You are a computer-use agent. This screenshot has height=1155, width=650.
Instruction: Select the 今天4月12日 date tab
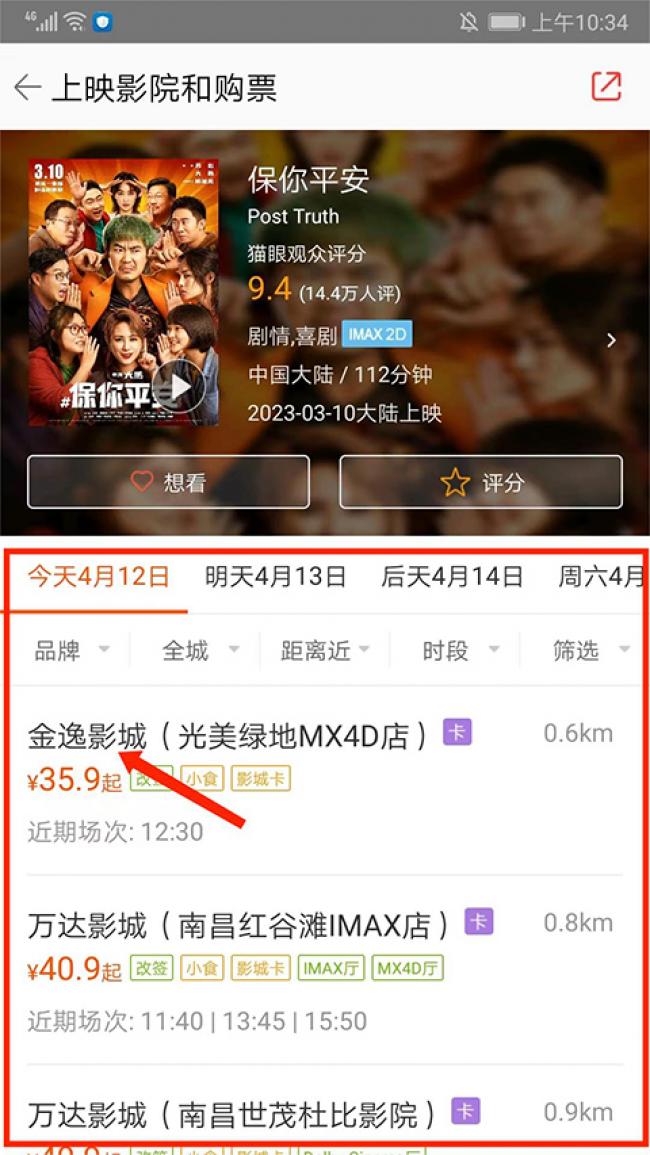coord(99,577)
